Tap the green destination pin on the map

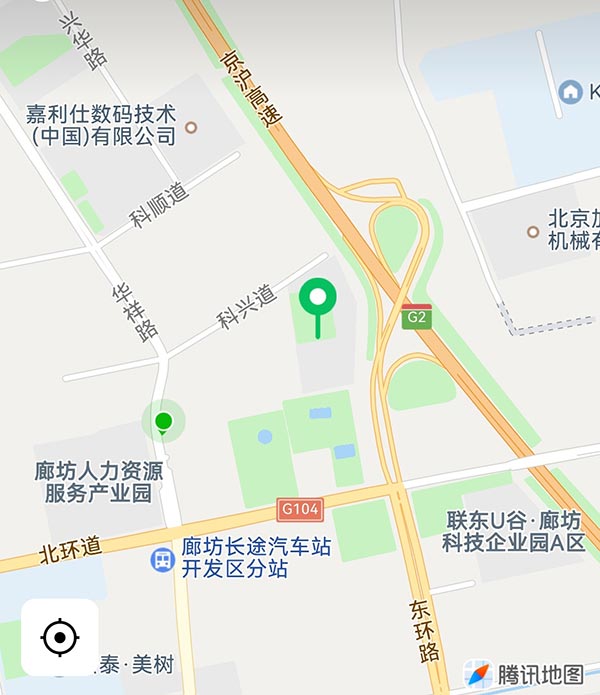tap(318, 298)
